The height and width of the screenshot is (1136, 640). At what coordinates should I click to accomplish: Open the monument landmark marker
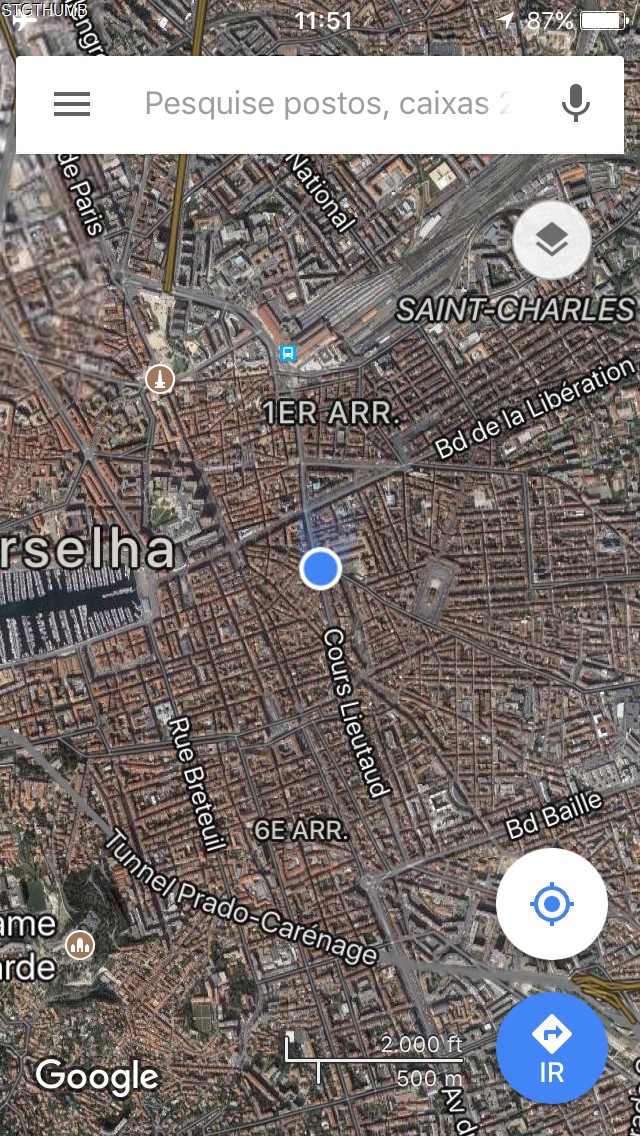(160, 379)
